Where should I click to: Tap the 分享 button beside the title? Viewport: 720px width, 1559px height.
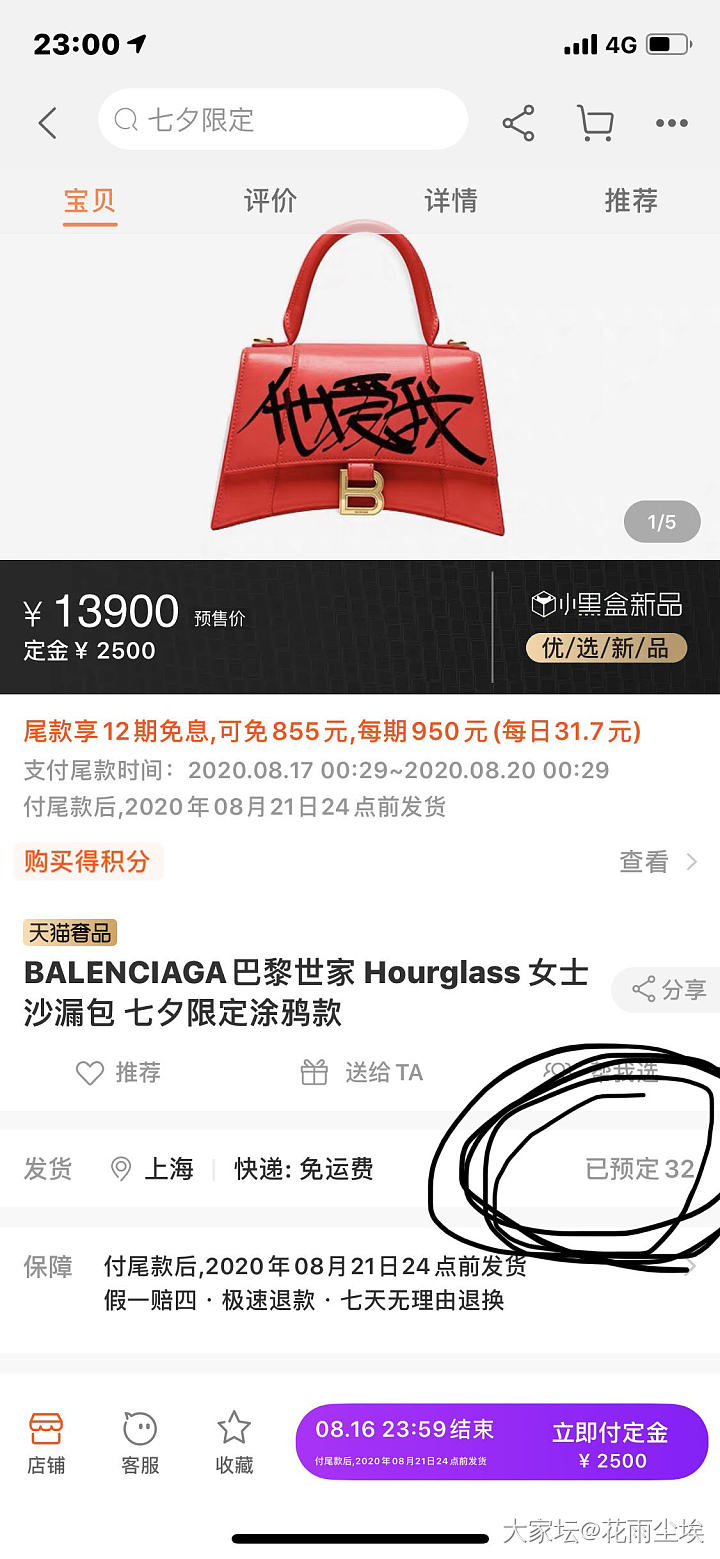click(x=670, y=990)
